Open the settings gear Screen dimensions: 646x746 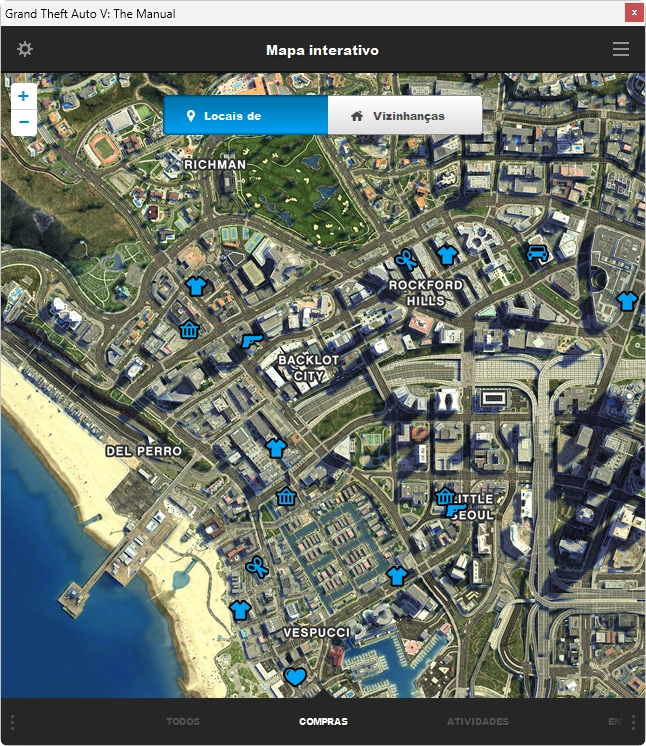25,49
